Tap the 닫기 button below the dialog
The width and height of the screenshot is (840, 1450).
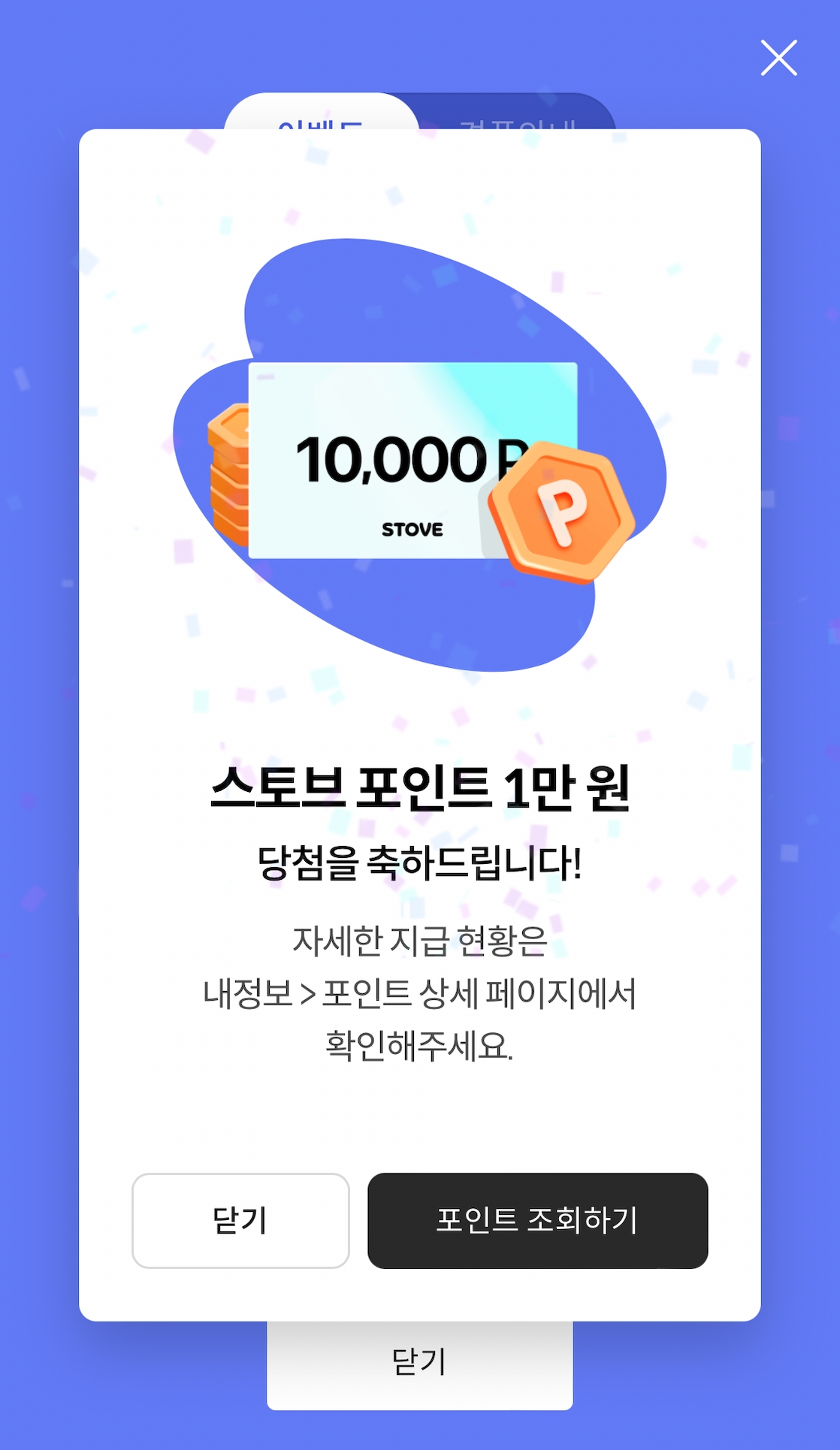pos(419,1363)
